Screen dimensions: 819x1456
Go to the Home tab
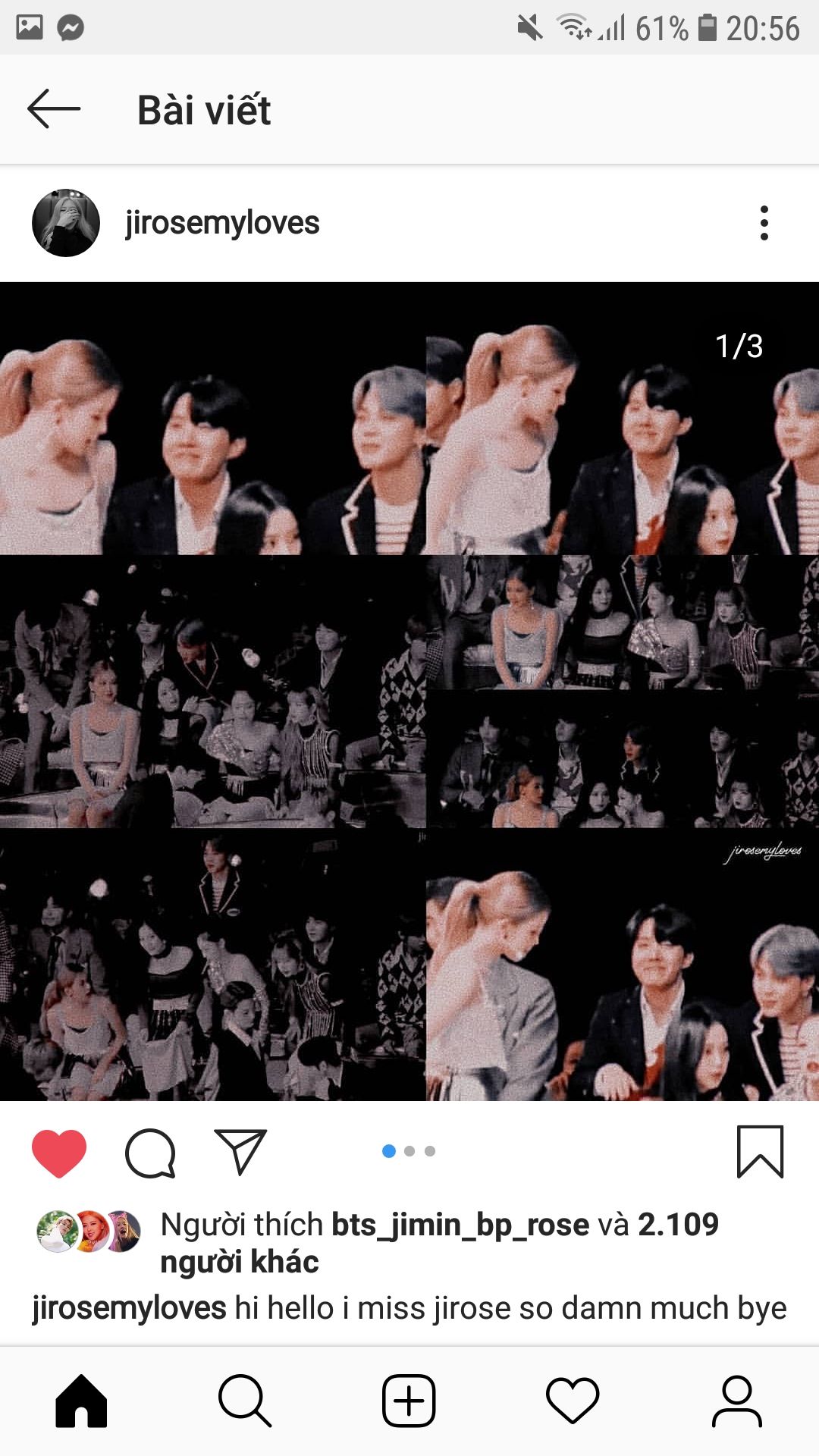pyautogui.click(x=81, y=1401)
